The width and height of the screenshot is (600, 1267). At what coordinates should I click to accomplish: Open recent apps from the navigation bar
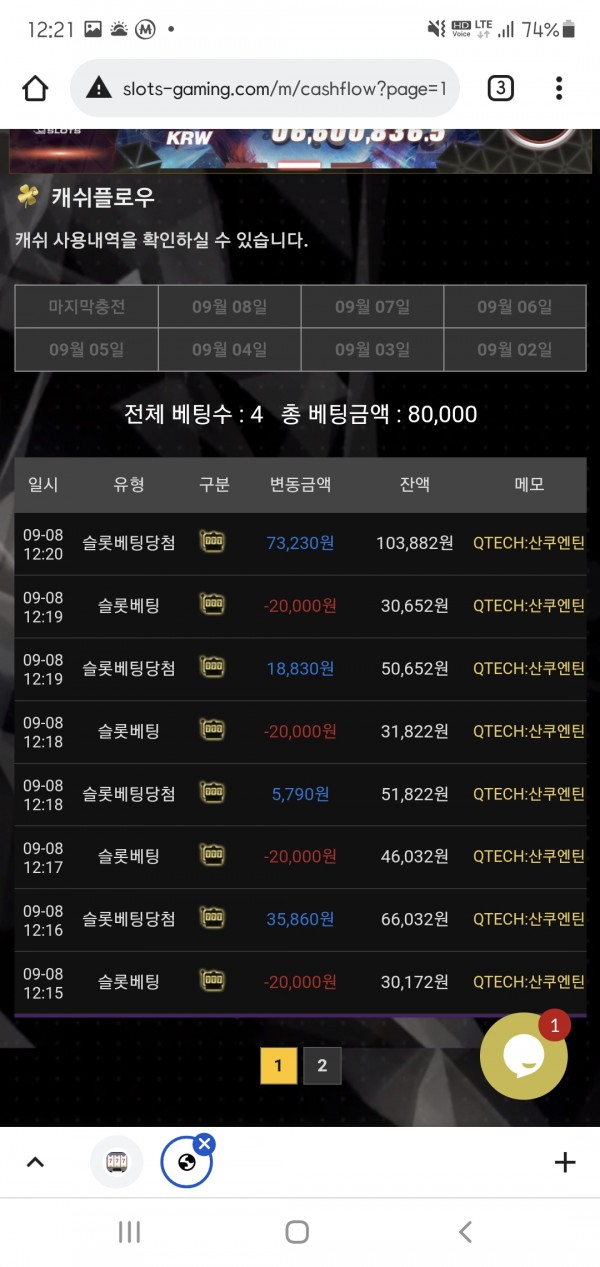(x=130, y=1232)
